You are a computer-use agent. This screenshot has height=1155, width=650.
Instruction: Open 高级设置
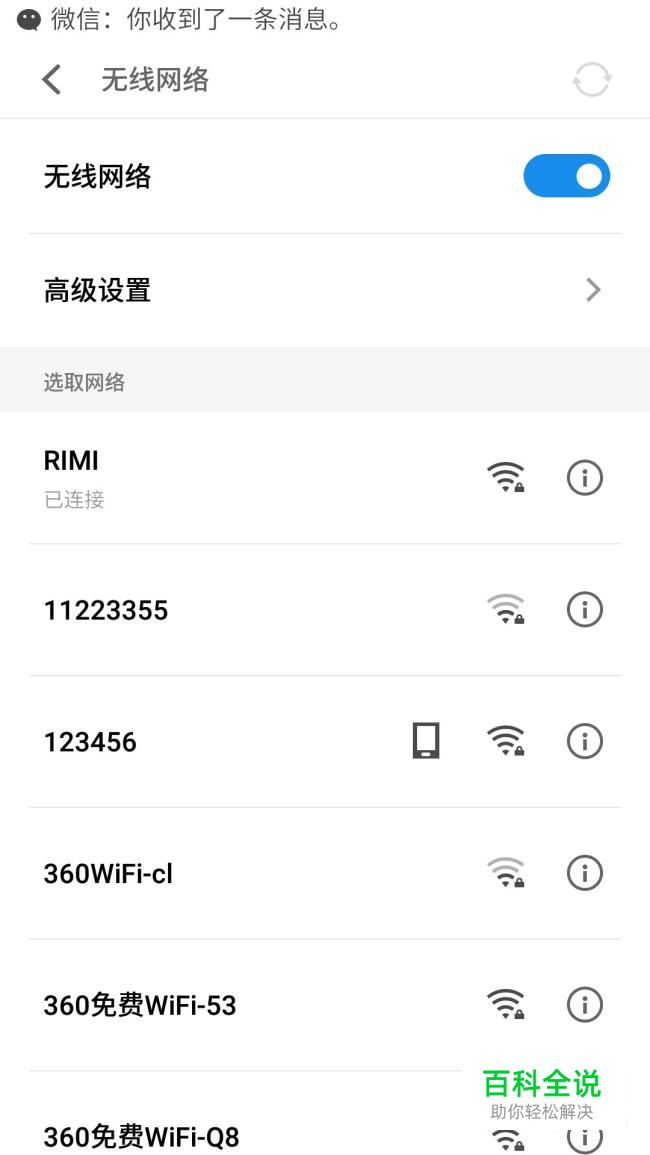coord(325,290)
